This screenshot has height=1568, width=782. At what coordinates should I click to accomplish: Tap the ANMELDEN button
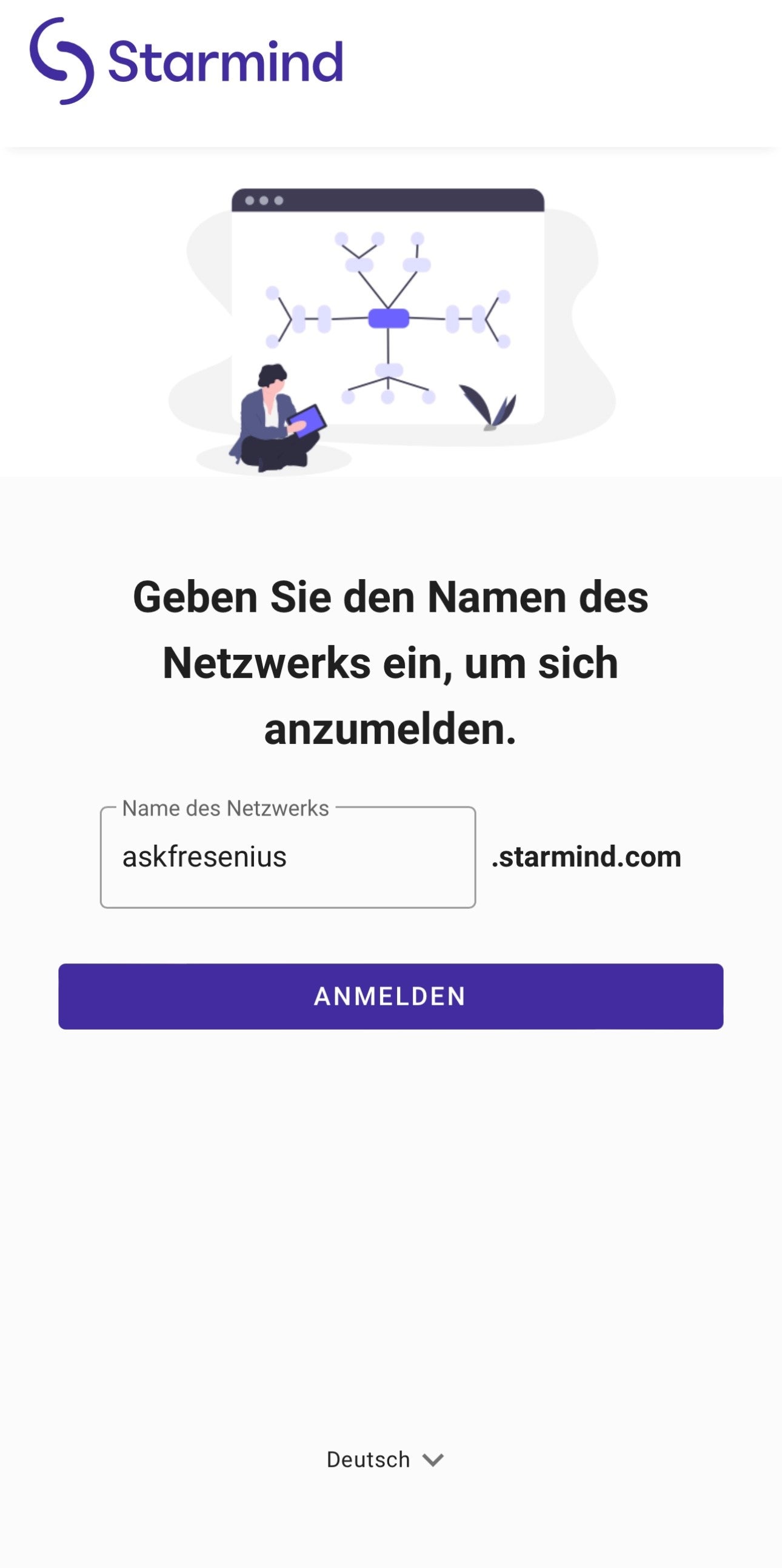[x=390, y=996]
